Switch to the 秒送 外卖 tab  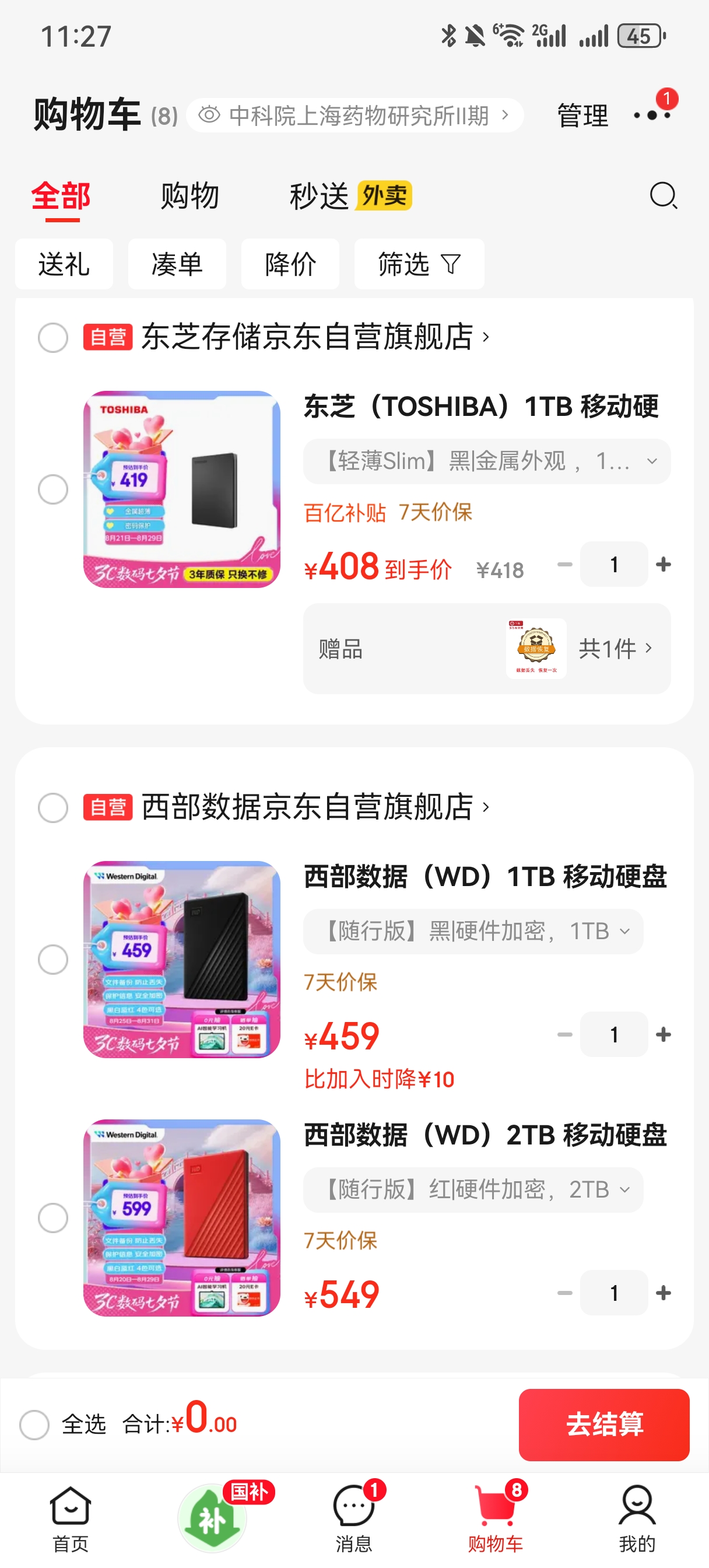click(x=350, y=196)
